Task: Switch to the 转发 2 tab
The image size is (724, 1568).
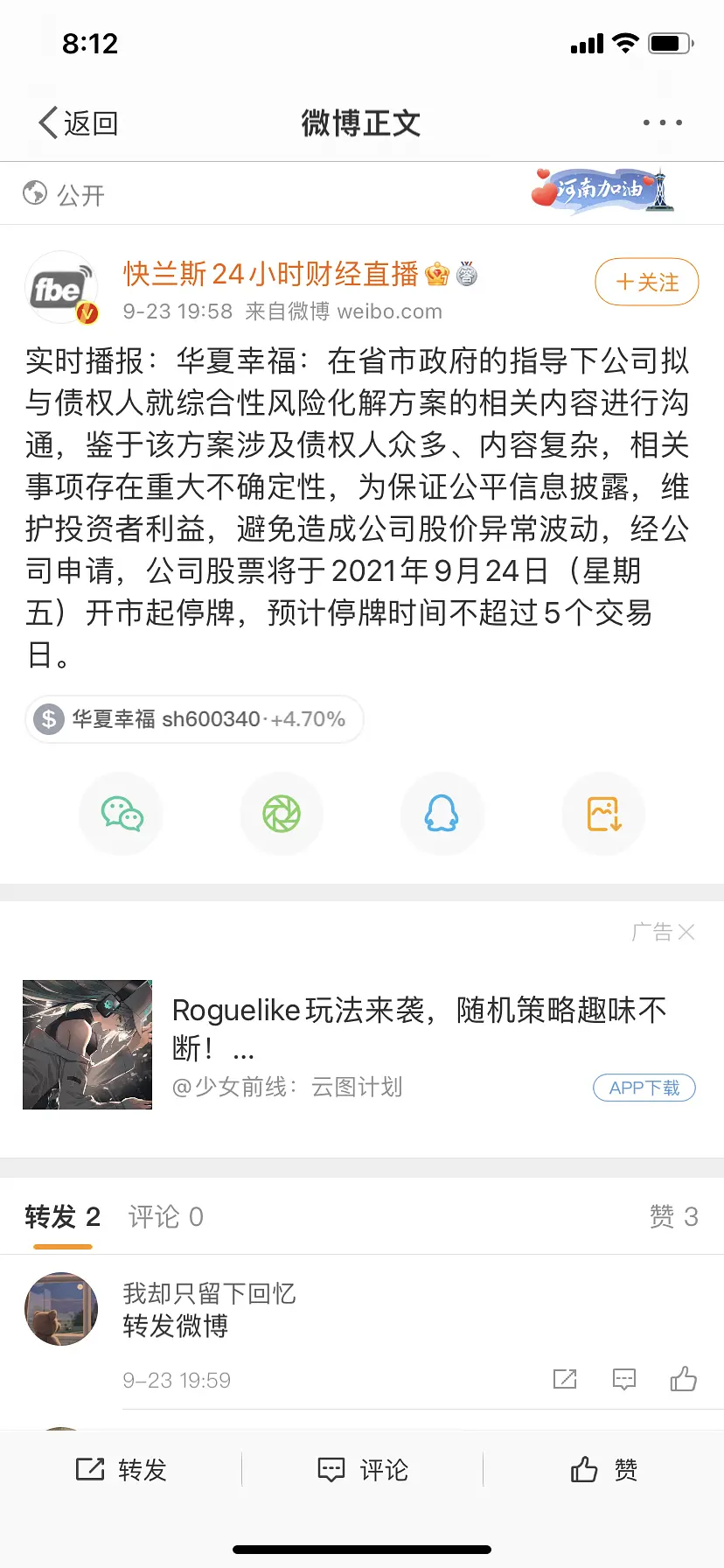Action: click(x=62, y=1216)
